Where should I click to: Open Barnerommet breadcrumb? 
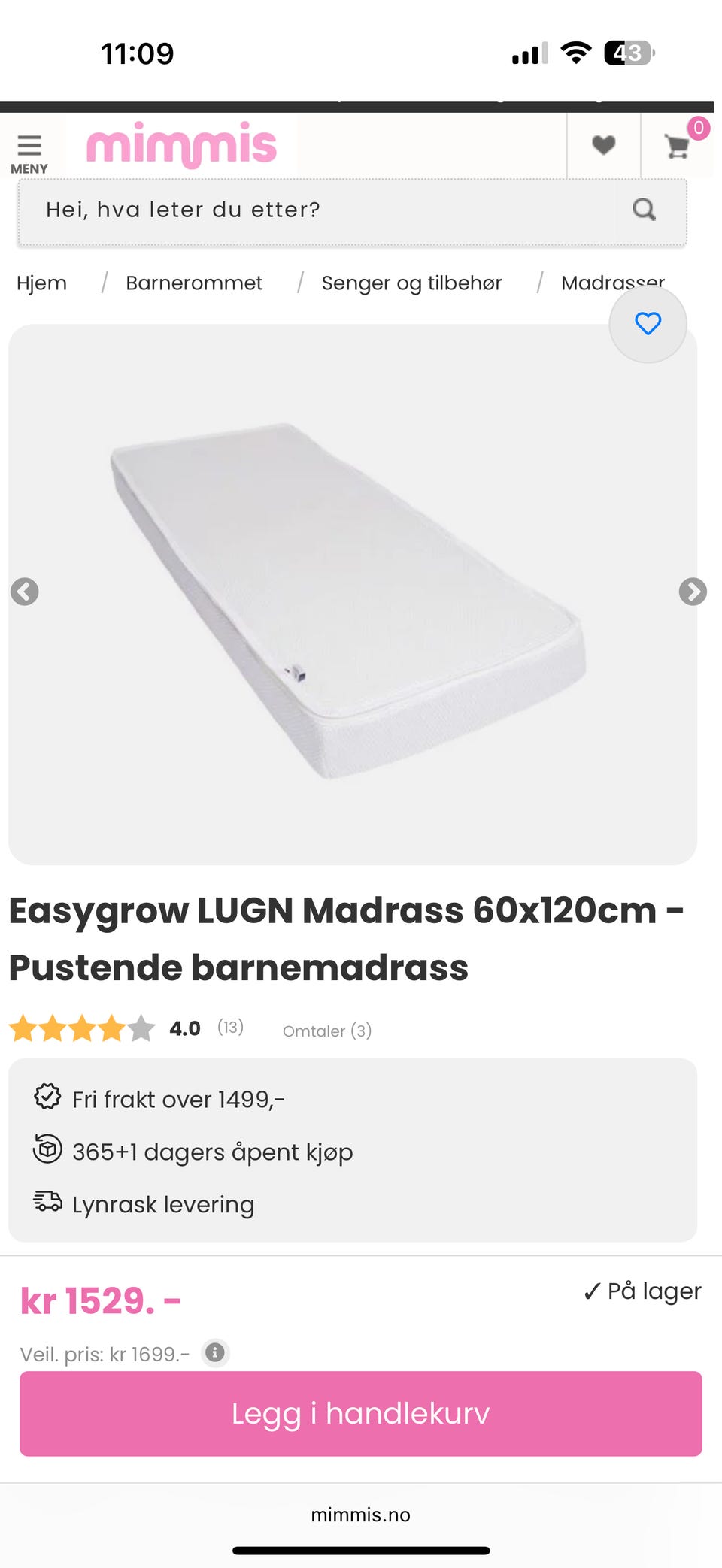[x=194, y=283]
